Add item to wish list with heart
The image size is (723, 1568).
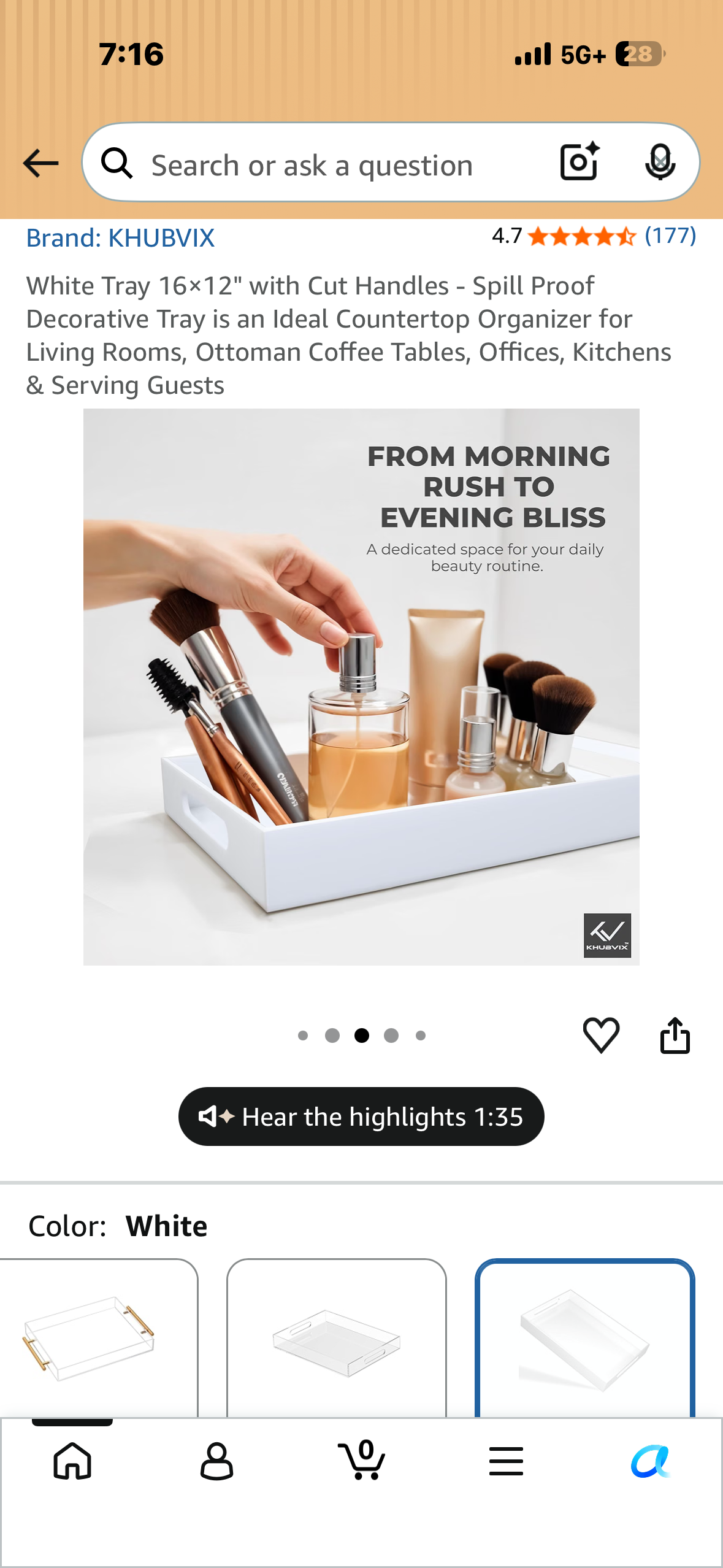point(601,1034)
